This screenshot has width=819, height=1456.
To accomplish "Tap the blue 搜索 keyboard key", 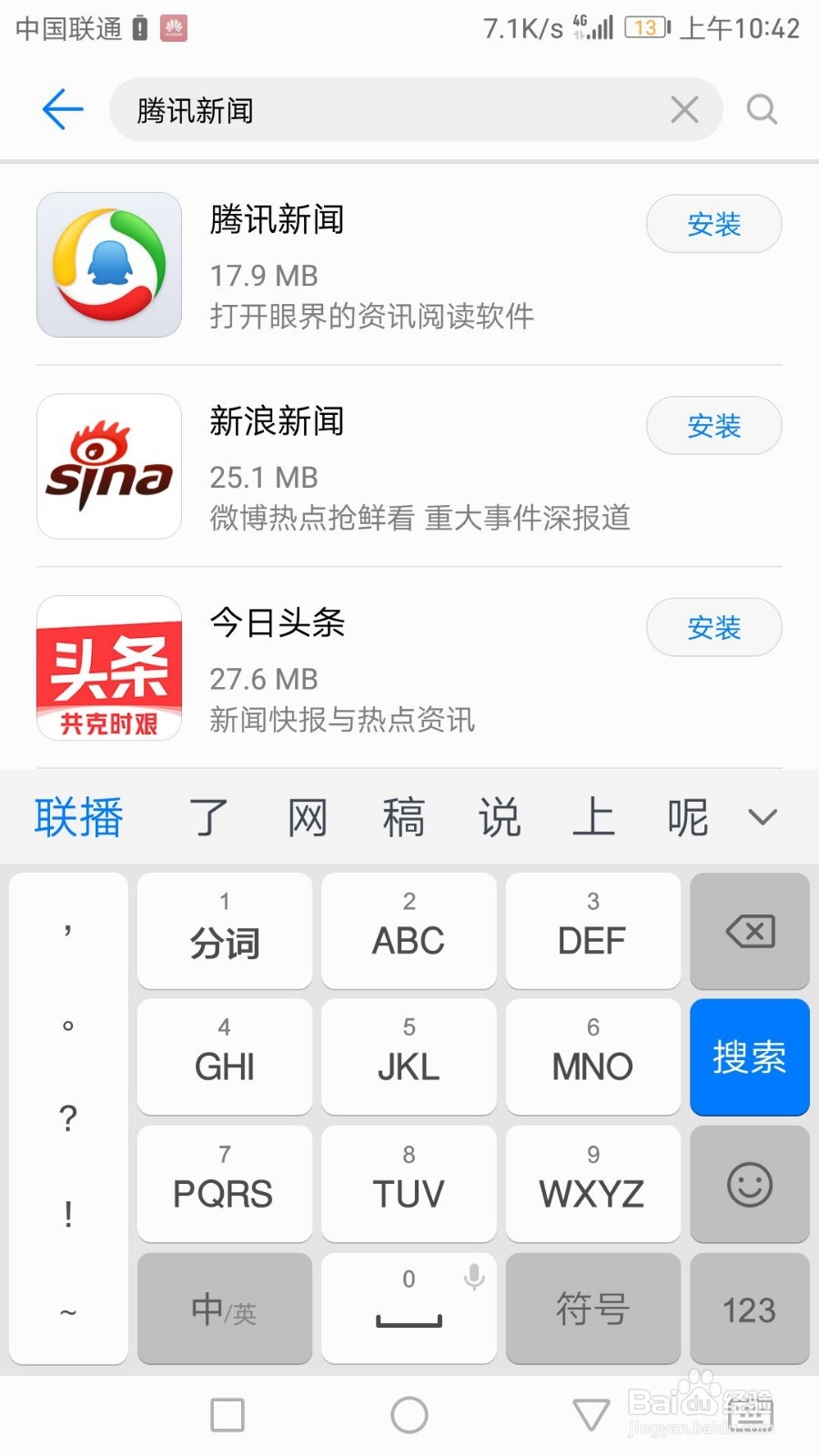I will click(x=750, y=1057).
